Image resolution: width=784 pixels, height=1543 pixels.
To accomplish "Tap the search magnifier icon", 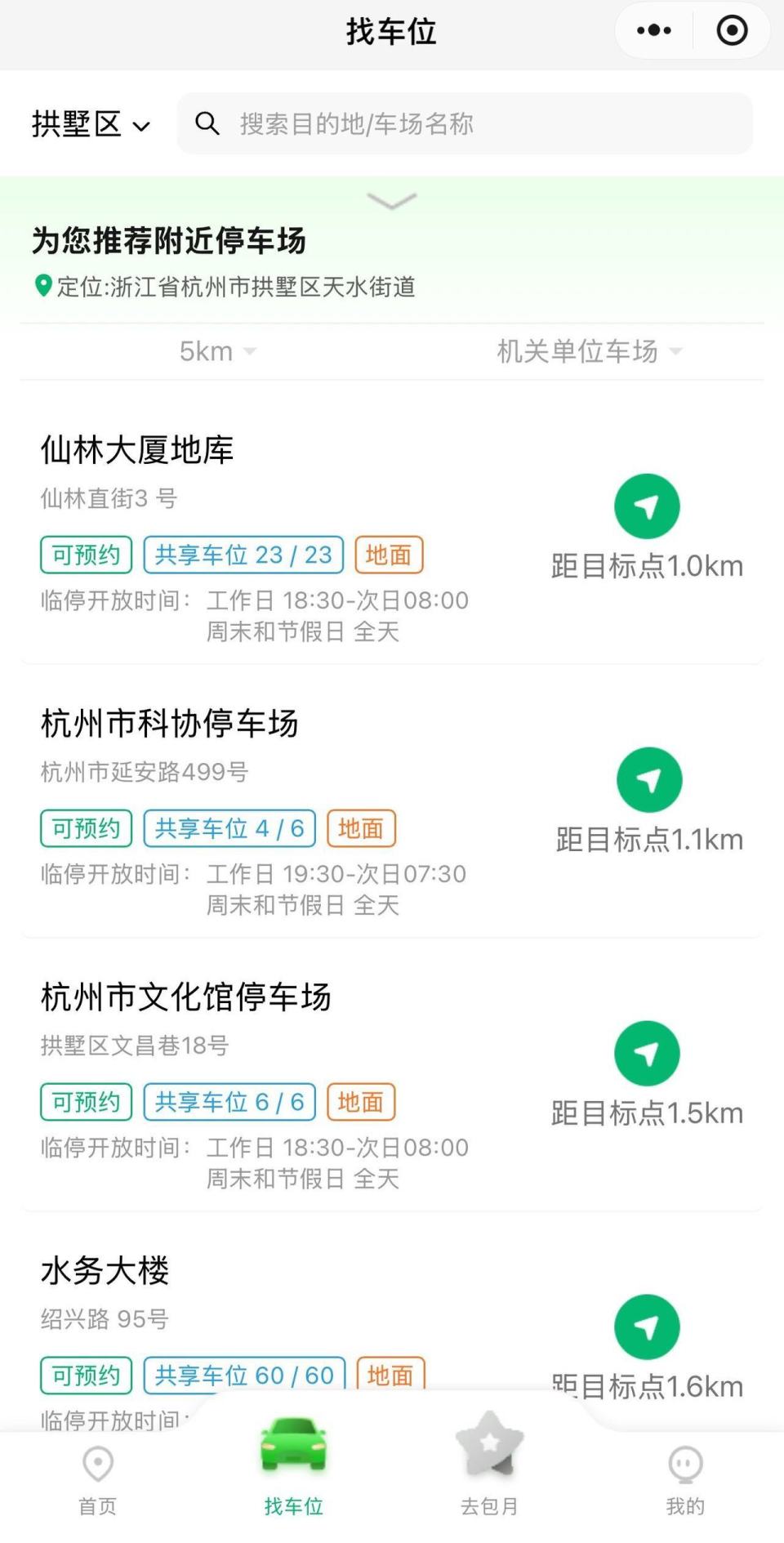I will [208, 123].
